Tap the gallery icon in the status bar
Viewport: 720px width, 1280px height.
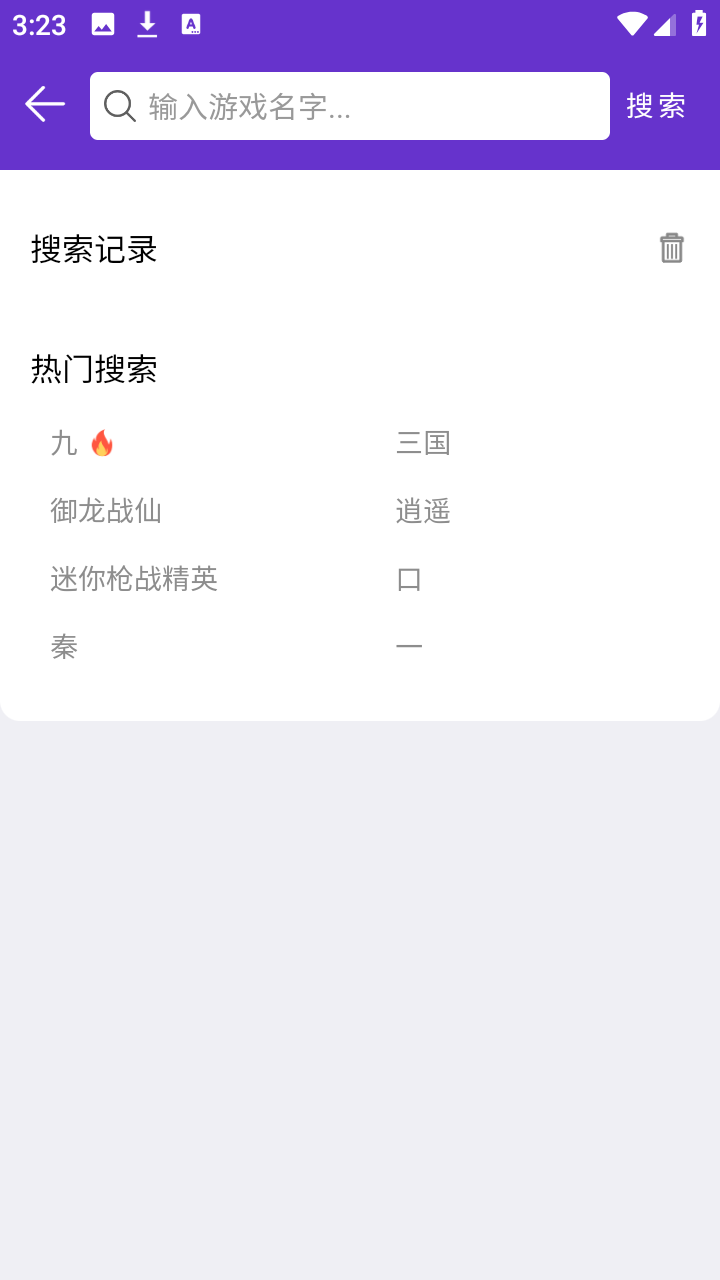pyautogui.click(x=104, y=24)
